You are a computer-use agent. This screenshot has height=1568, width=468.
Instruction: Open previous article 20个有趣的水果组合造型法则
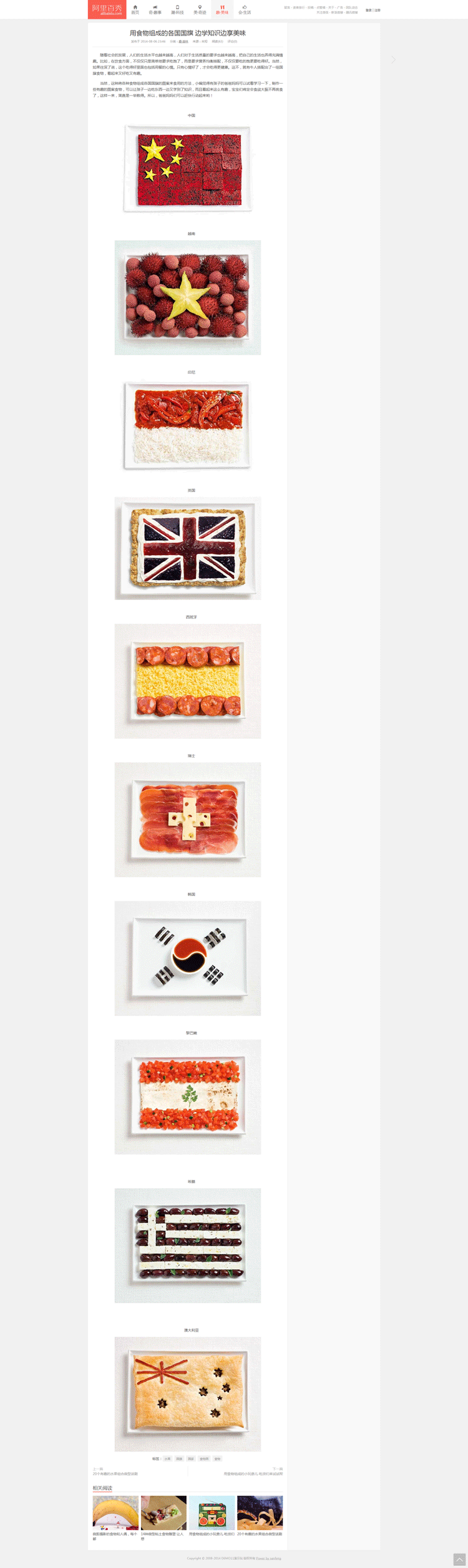tap(115, 1474)
